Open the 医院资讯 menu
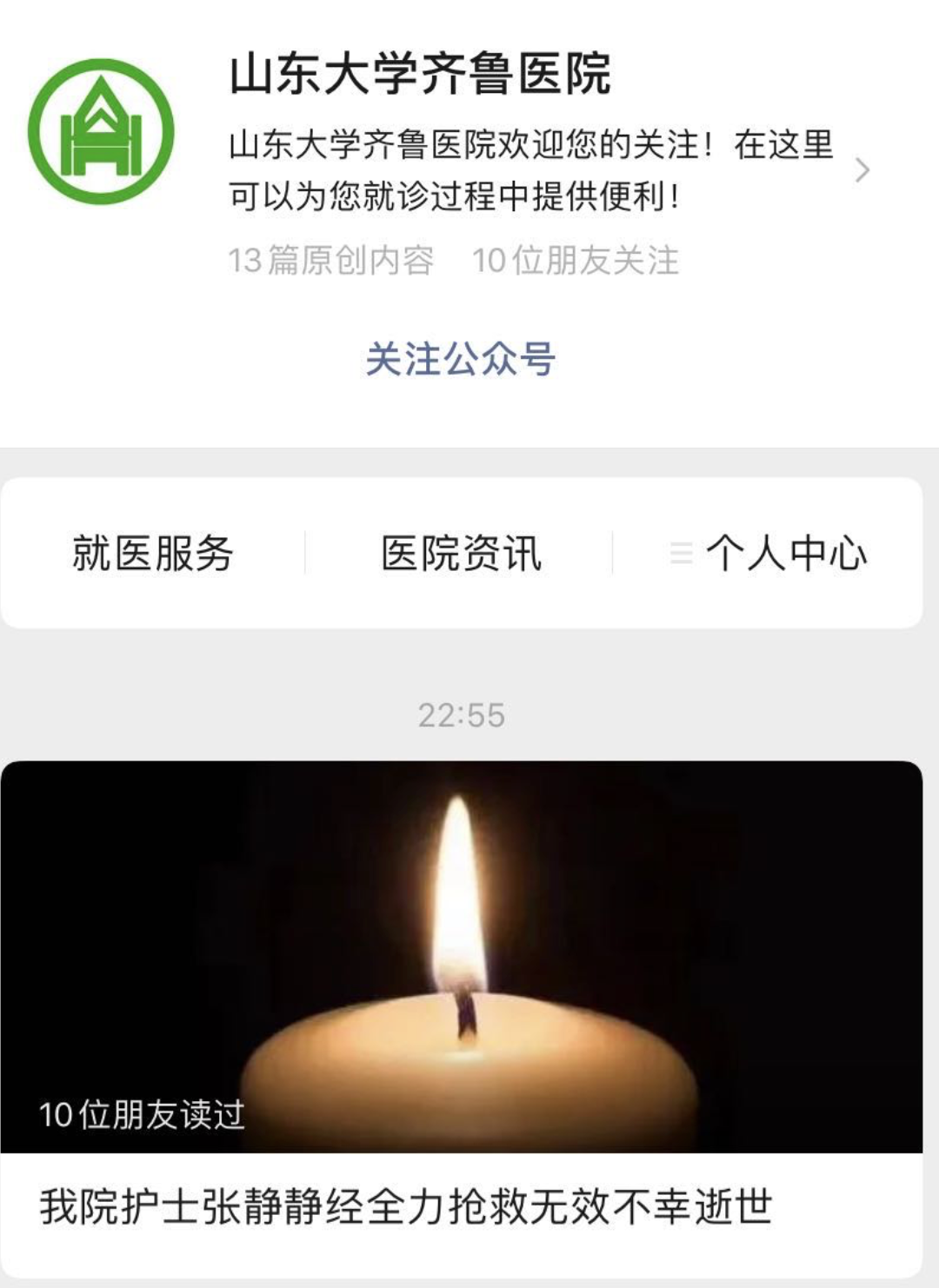This screenshot has width=939, height=1288. pyautogui.click(x=461, y=553)
